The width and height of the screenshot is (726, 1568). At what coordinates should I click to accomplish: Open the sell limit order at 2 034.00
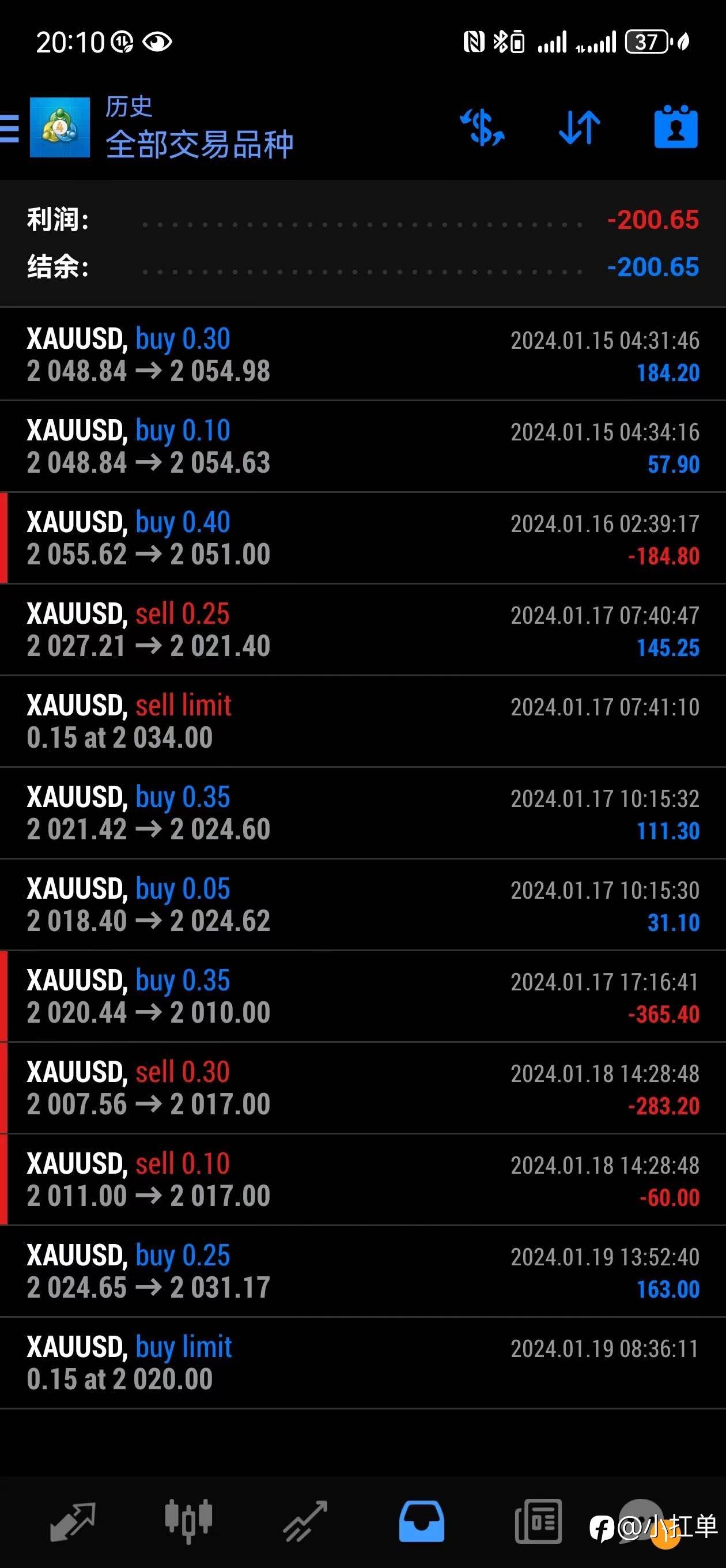pos(362,721)
